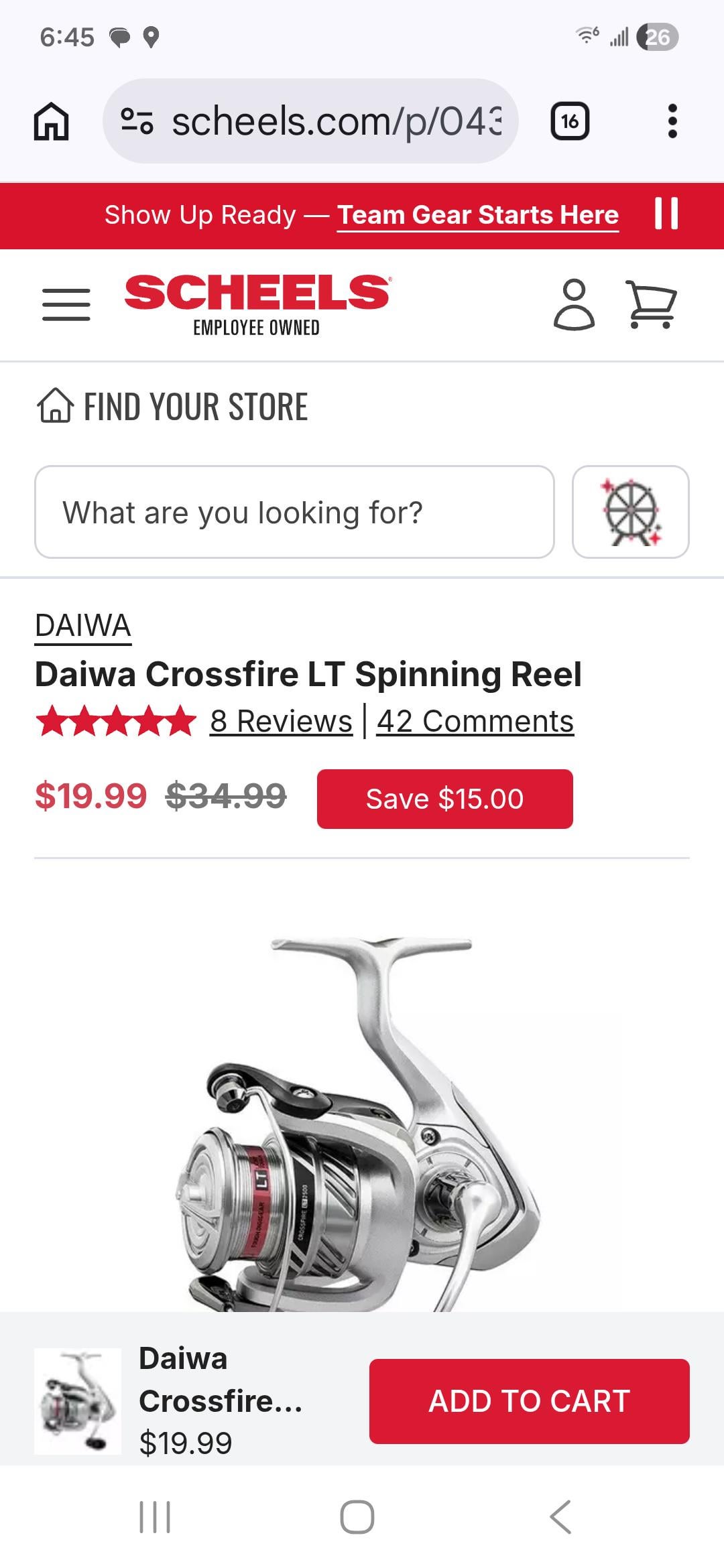Viewport: 724px width, 1568px height.
Task: Show recent apps from the navigation bar
Action: click(155, 1517)
